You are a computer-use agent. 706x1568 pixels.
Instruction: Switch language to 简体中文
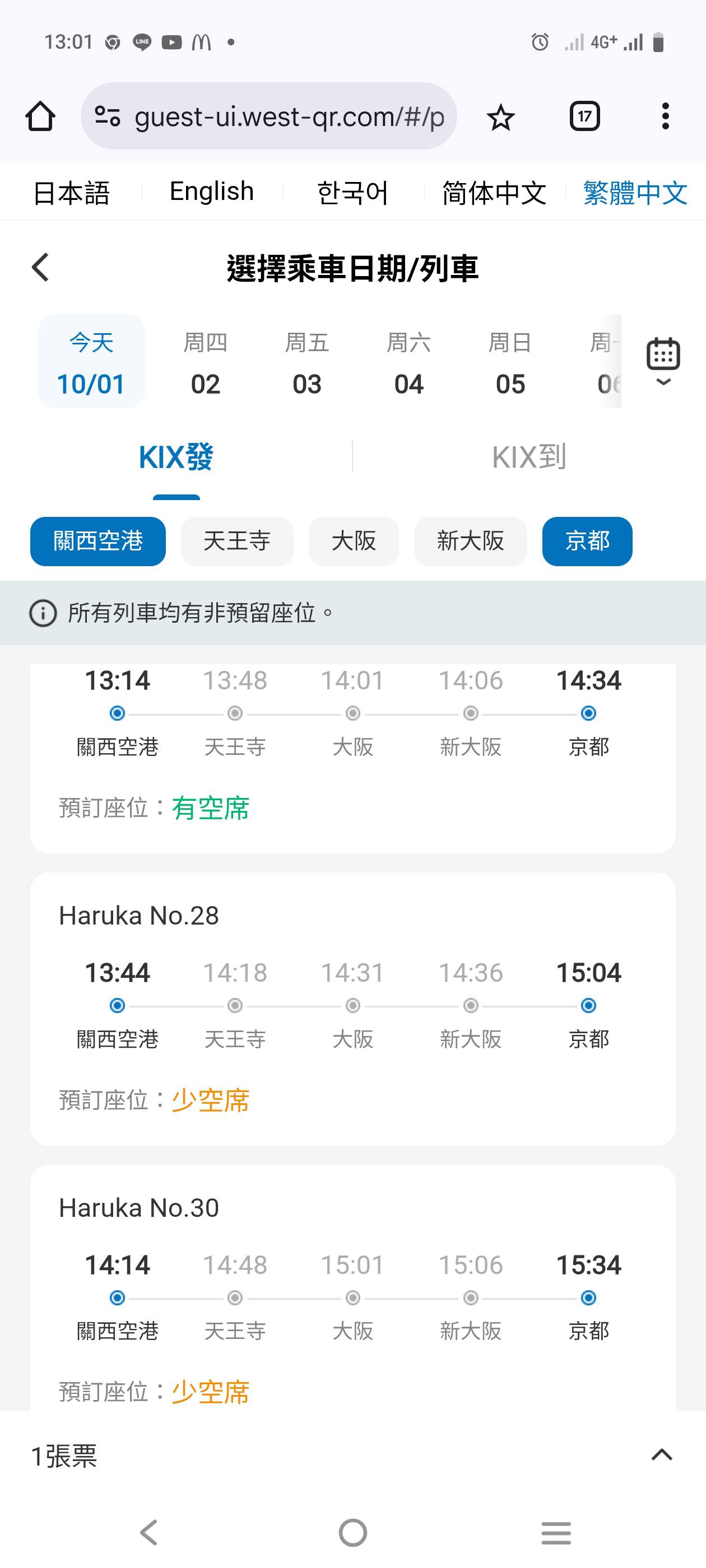(494, 193)
